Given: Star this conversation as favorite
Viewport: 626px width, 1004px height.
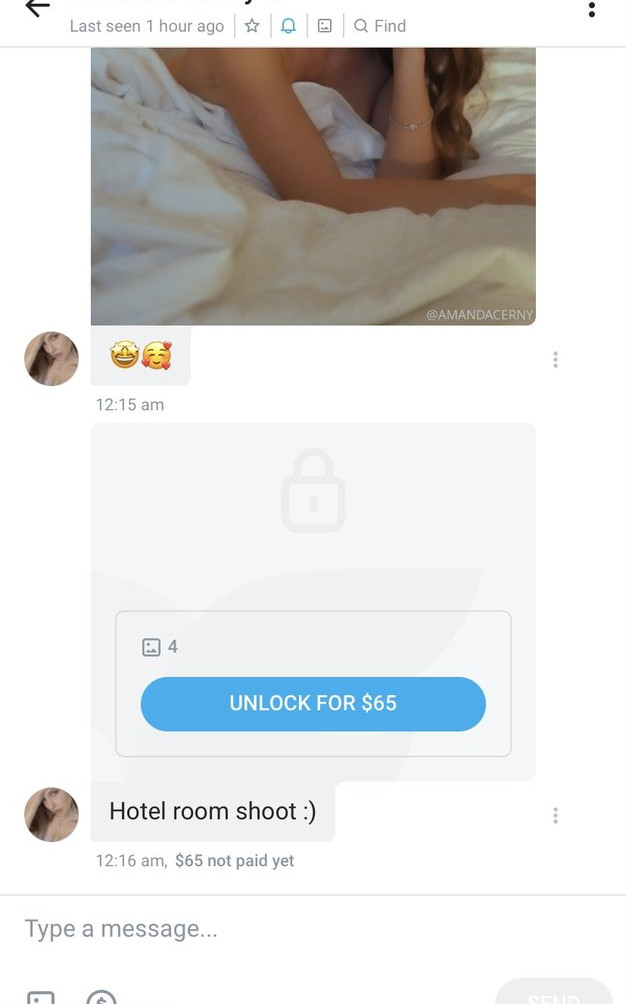Looking at the screenshot, I should tap(252, 26).
